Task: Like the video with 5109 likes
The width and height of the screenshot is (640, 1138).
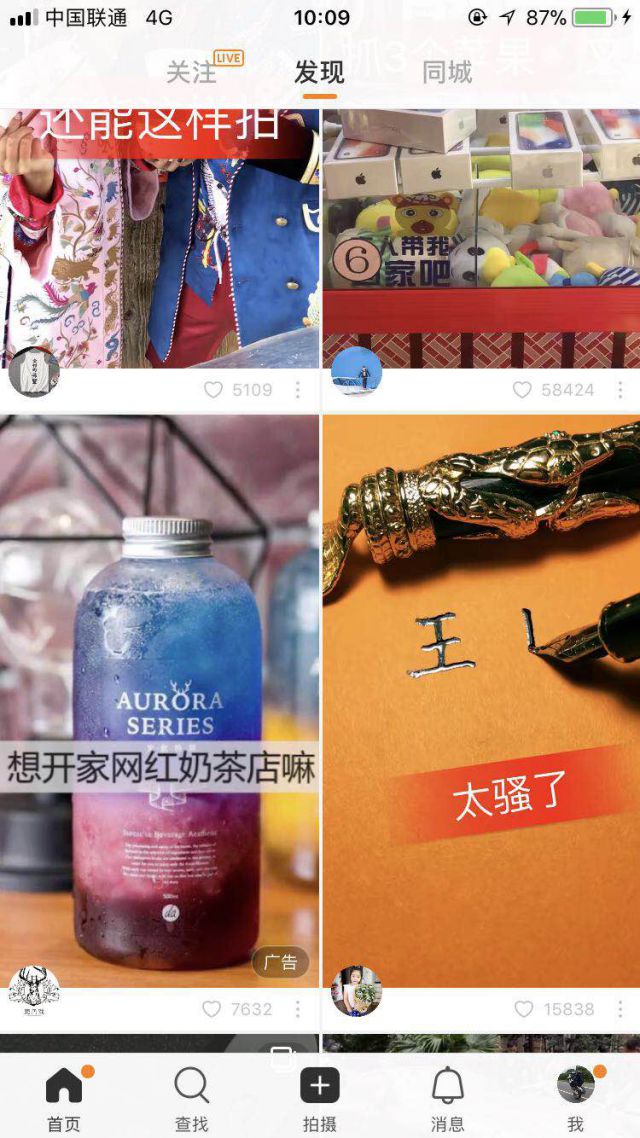Action: 213,390
